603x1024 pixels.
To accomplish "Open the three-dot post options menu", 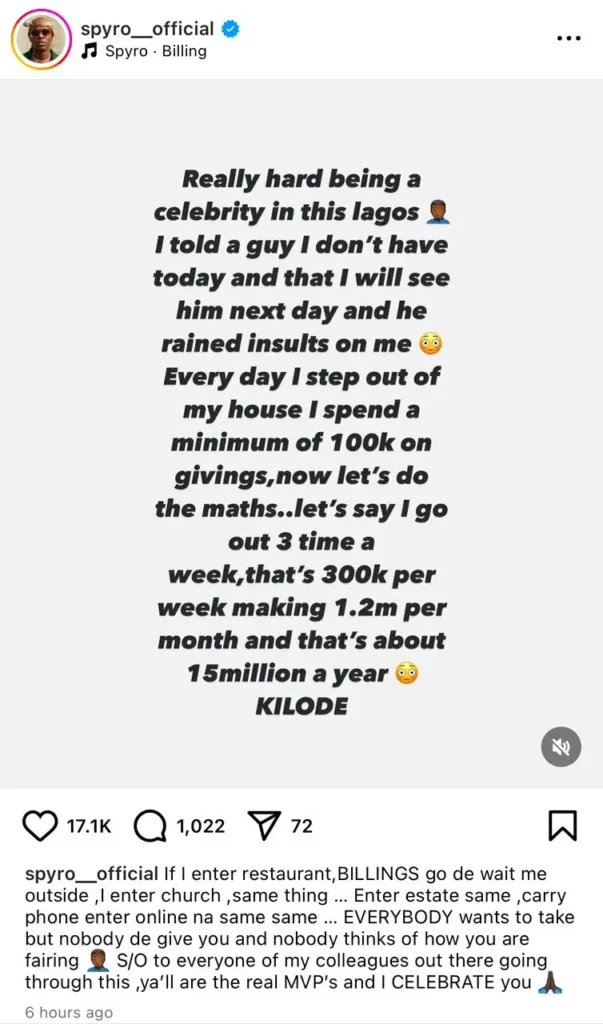I will click(568, 38).
